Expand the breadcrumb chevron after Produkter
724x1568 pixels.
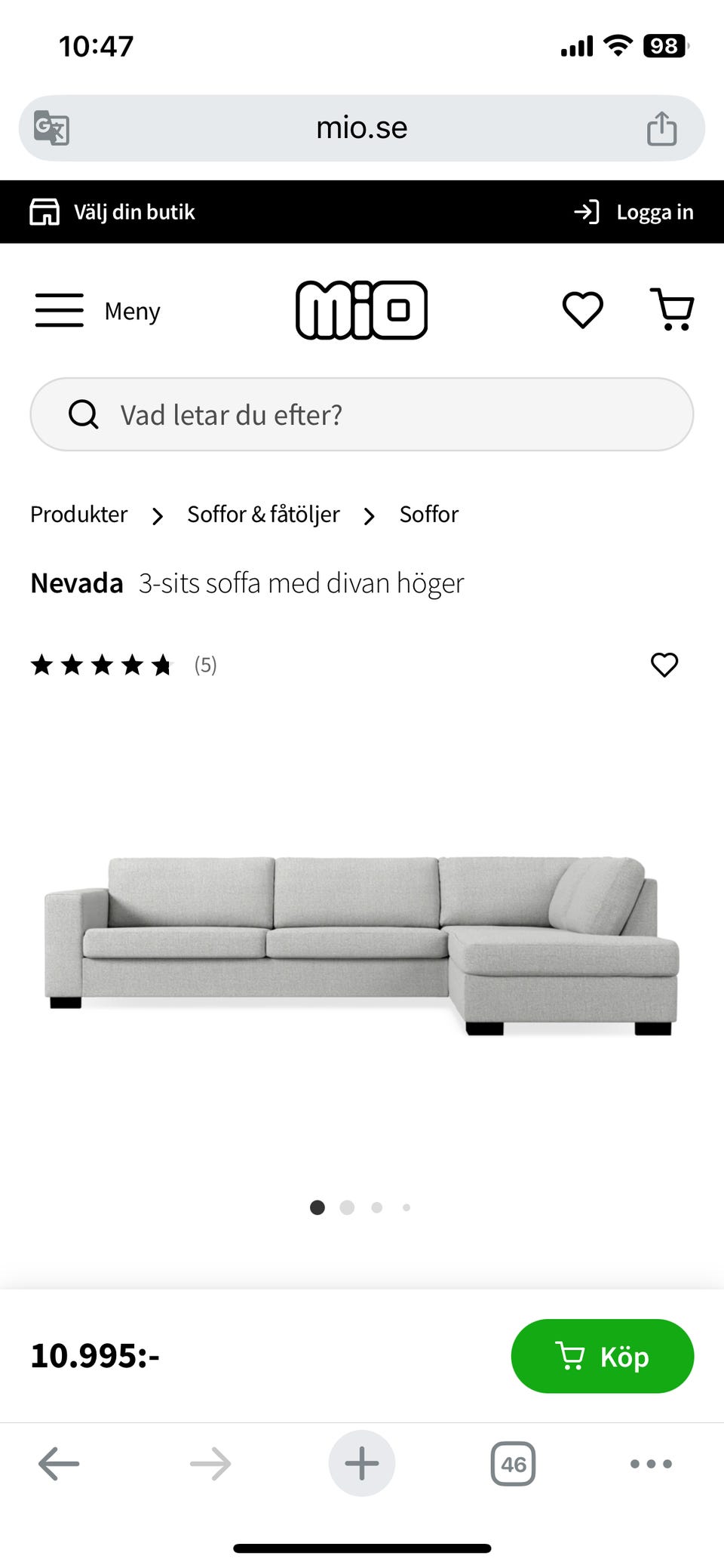(157, 515)
